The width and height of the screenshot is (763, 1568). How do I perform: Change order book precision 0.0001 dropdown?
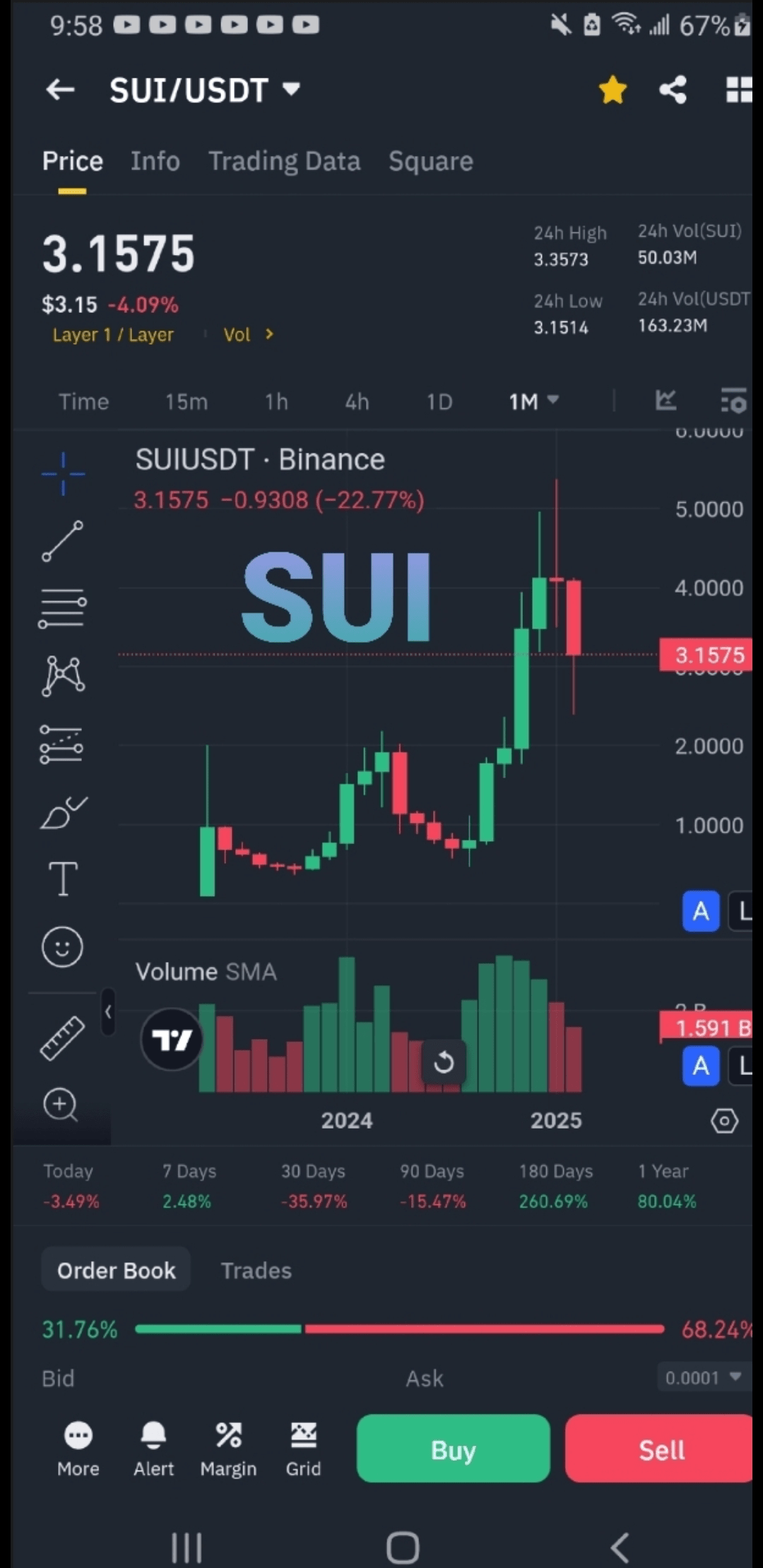click(x=703, y=1377)
